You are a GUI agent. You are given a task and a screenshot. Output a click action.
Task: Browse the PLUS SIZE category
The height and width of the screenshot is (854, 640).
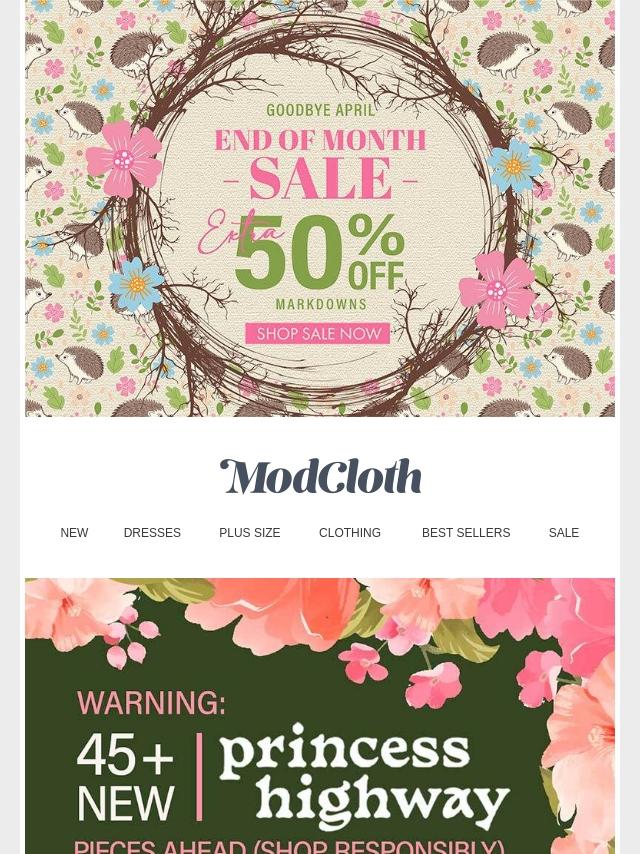pos(249,533)
